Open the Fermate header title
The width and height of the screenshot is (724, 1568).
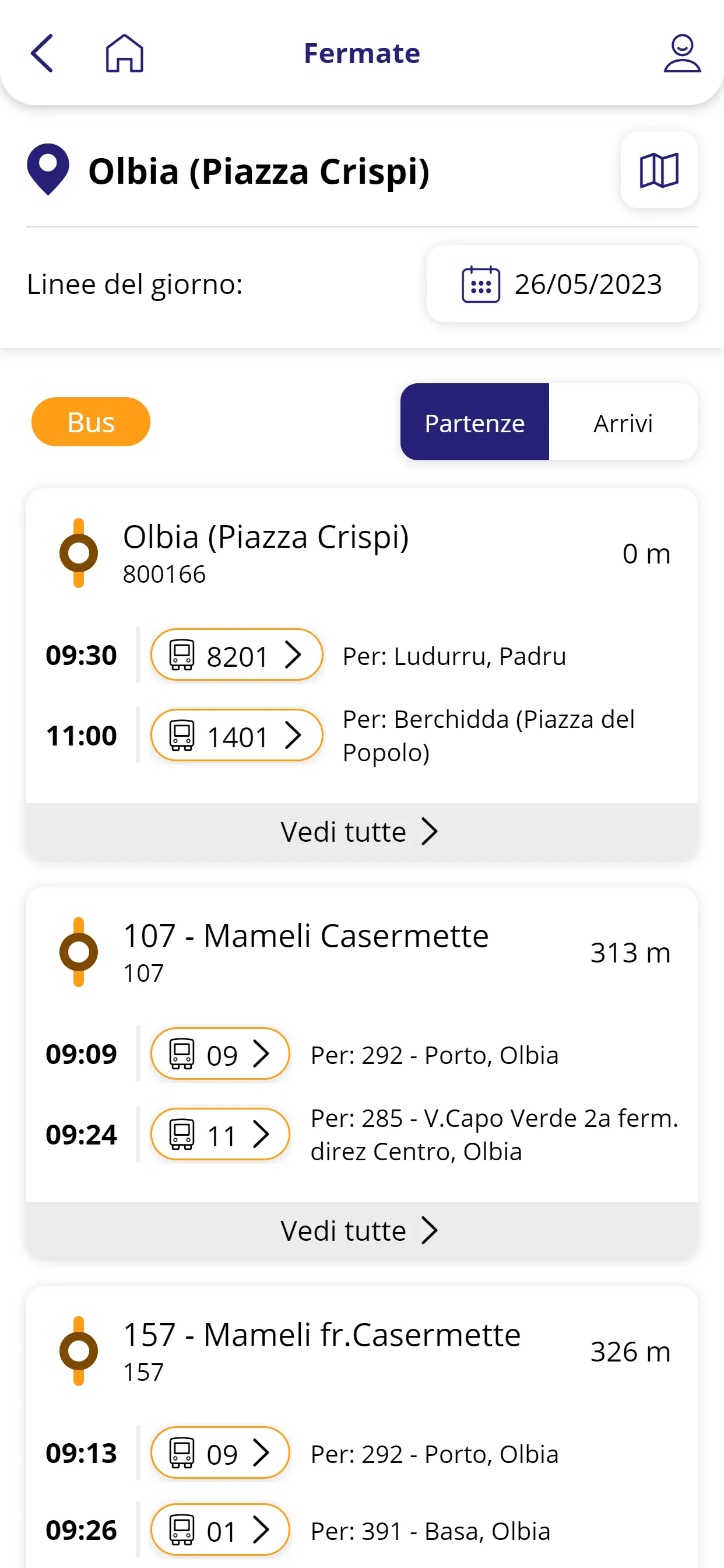(x=361, y=53)
